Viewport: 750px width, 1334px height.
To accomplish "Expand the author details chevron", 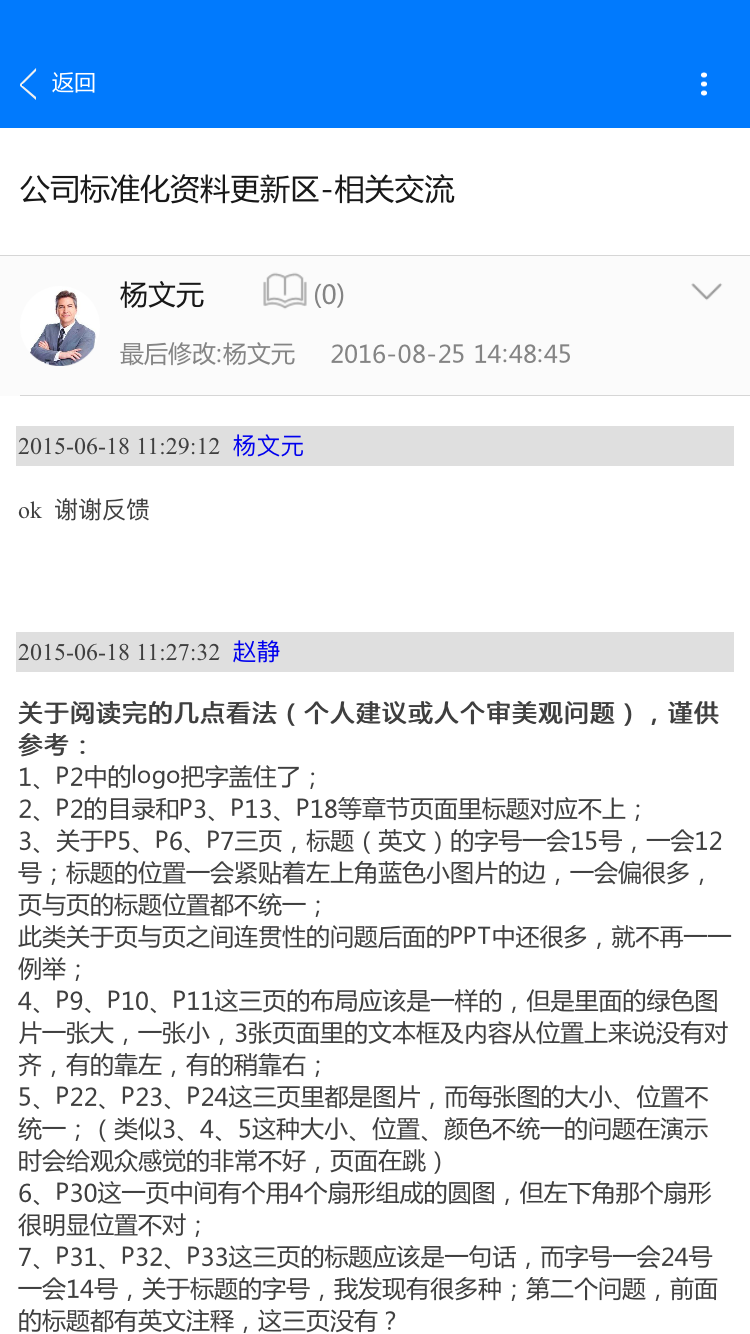I will [x=707, y=292].
